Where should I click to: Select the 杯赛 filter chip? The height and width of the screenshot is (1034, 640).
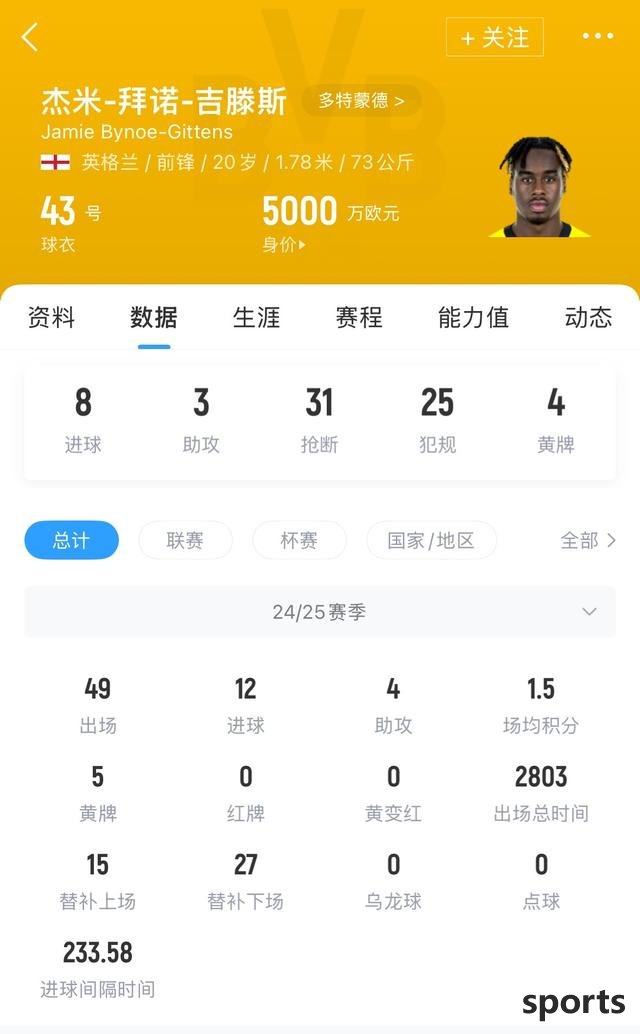299,540
